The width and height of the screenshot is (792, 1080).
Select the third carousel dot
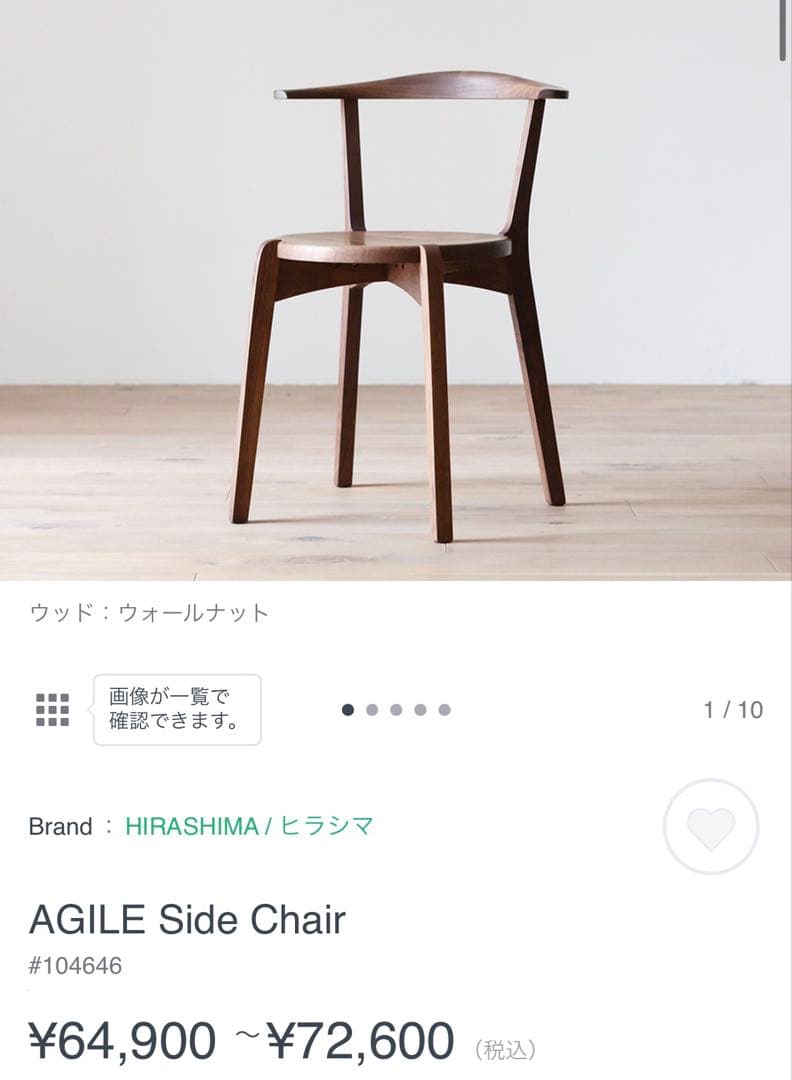coord(397,710)
